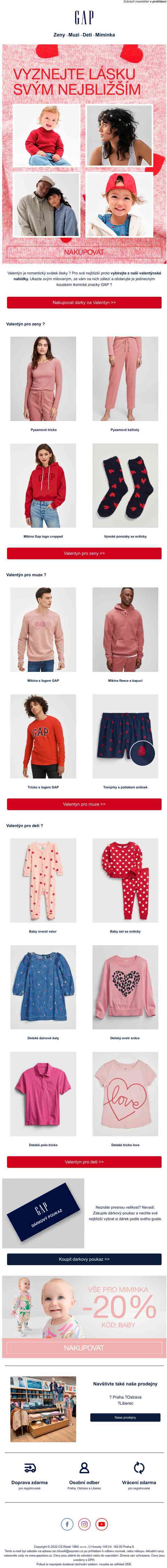Open the Detsky svetr srdce product
The height and width of the screenshot is (1568, 167).
[125, 987]
